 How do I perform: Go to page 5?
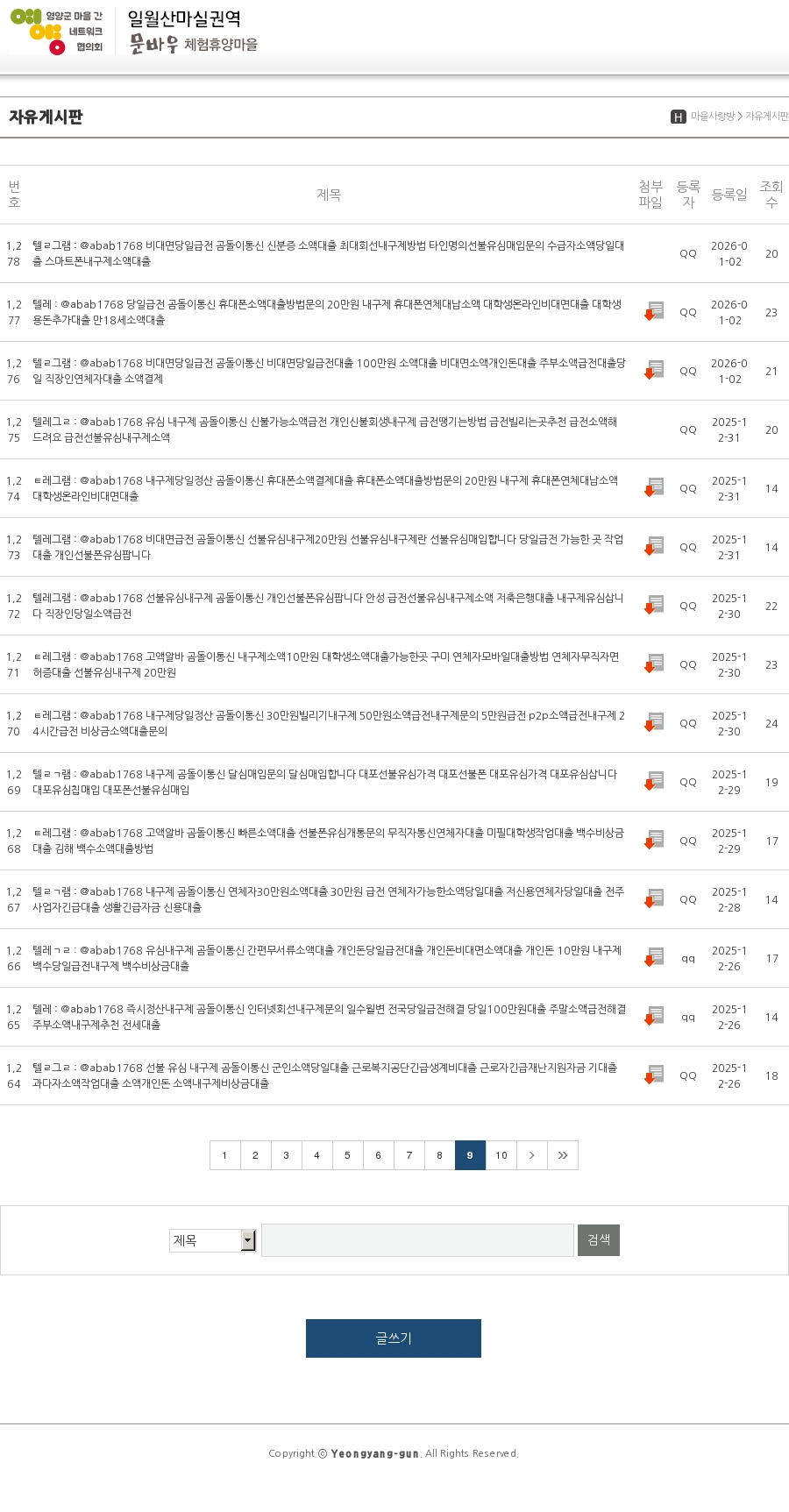click(x=347, y=1155)
